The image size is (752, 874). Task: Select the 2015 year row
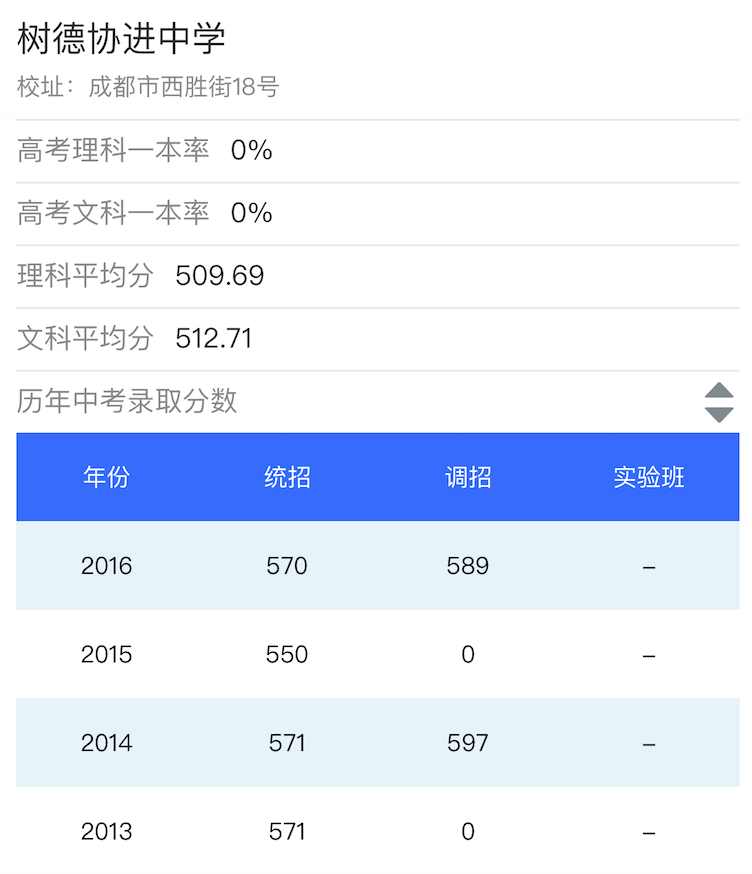pyautogui.click(x=106, y=654)
